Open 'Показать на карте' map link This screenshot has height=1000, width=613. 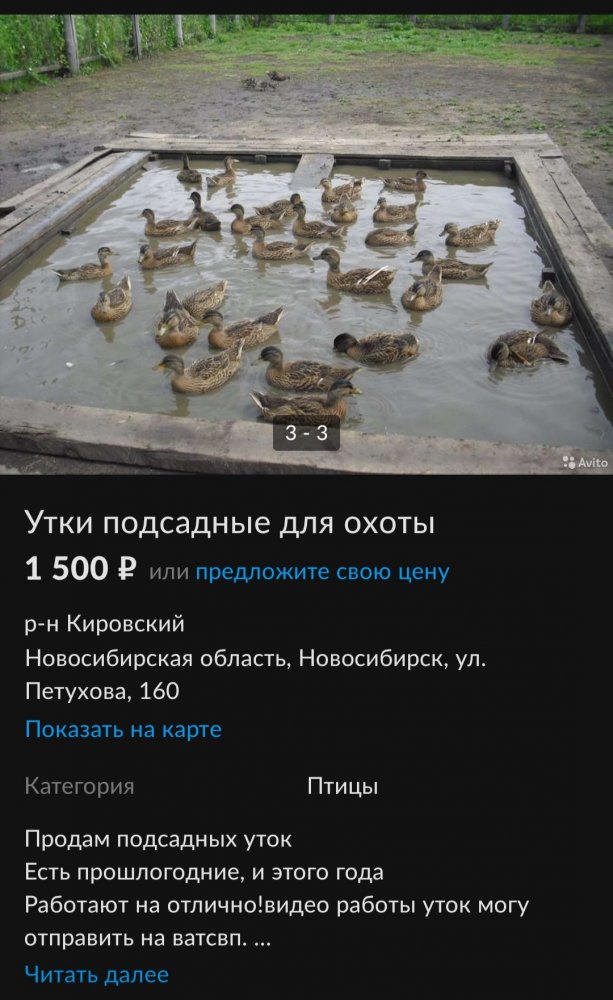click(123, 729)
